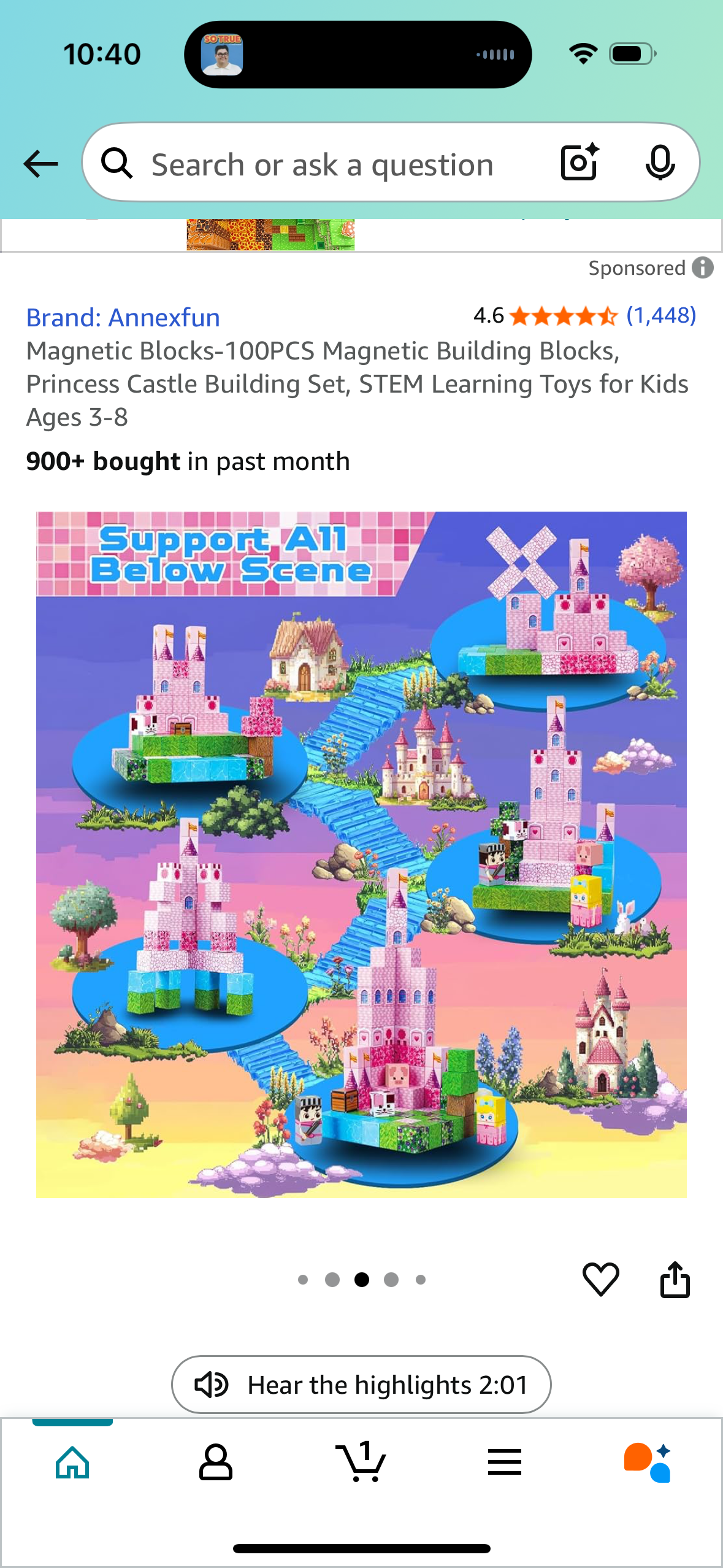Open the Brand: Annexfun link

click(123, 318)
